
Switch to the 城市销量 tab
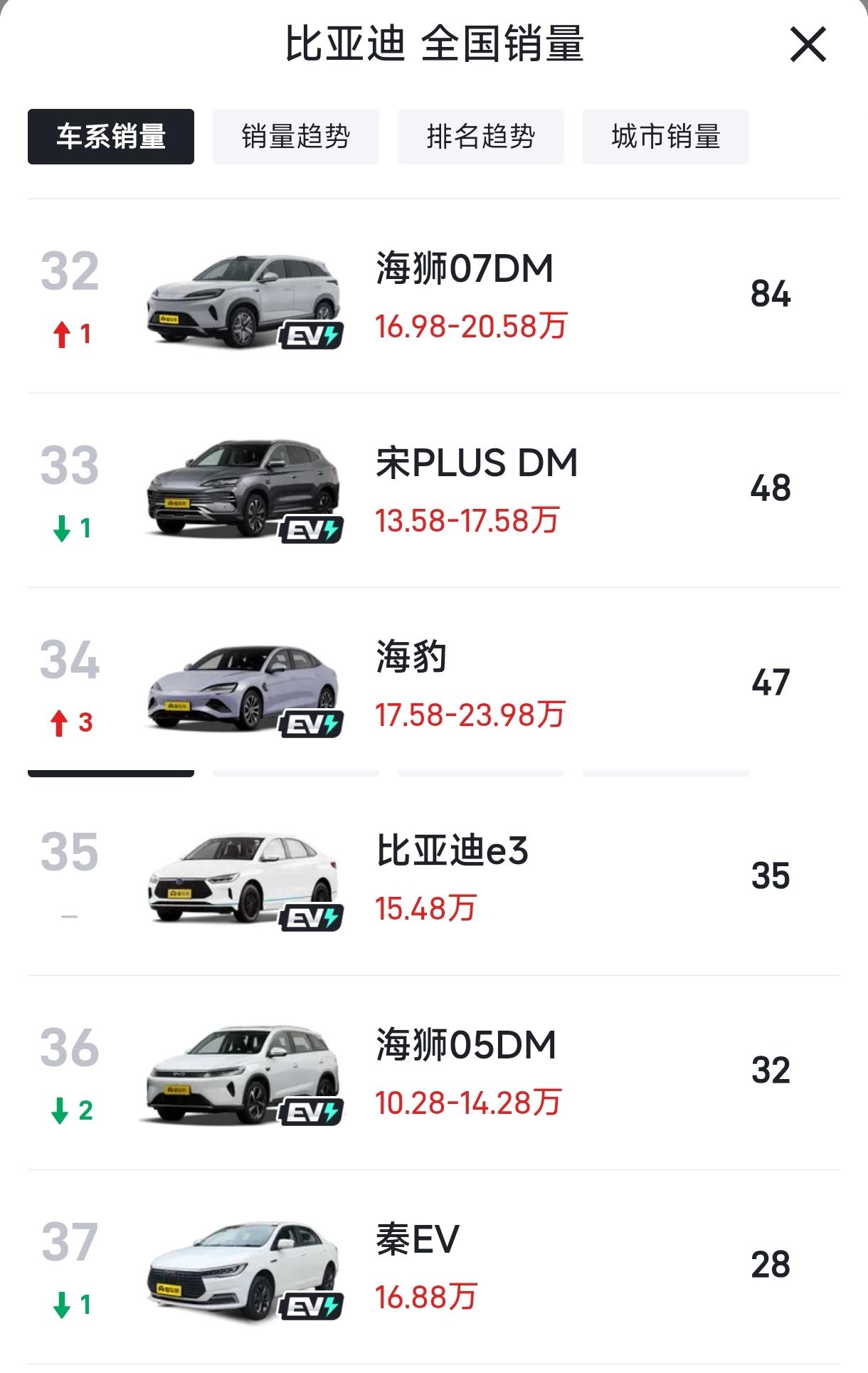pos(665,137)
